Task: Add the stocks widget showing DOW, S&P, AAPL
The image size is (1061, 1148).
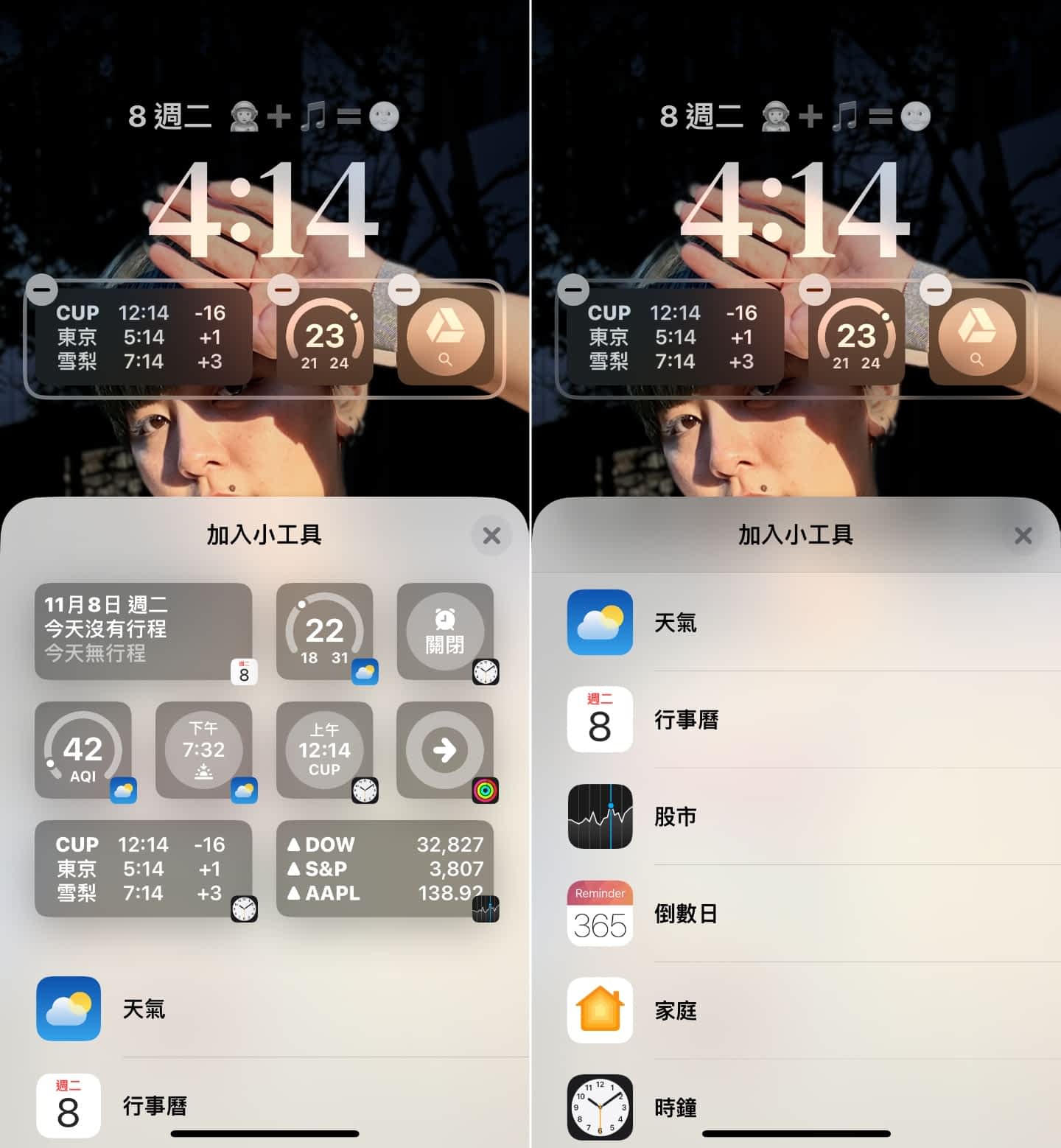Action: pyautogui.click(x=385, y=868)
